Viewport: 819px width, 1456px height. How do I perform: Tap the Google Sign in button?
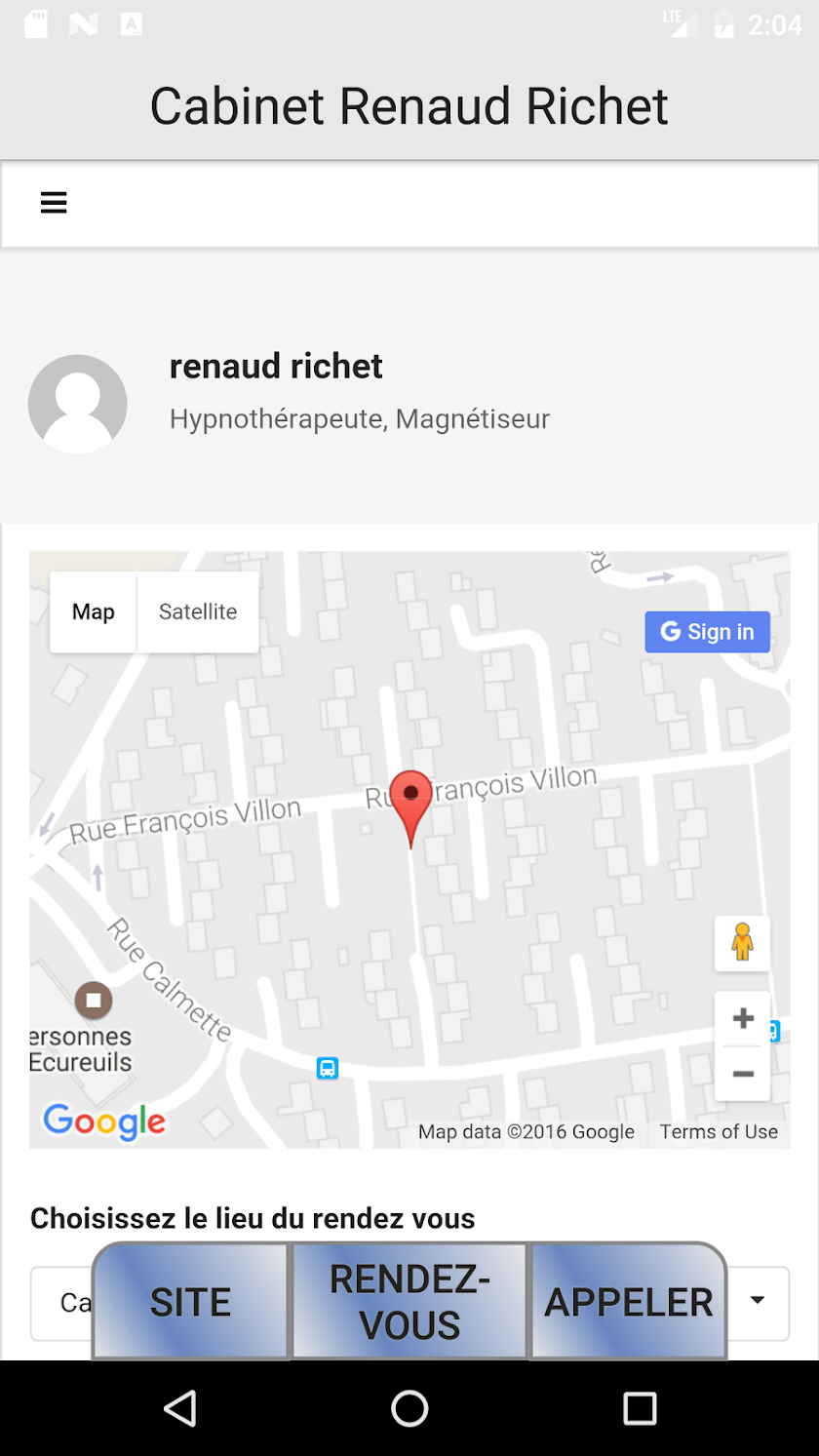point(707,632)
